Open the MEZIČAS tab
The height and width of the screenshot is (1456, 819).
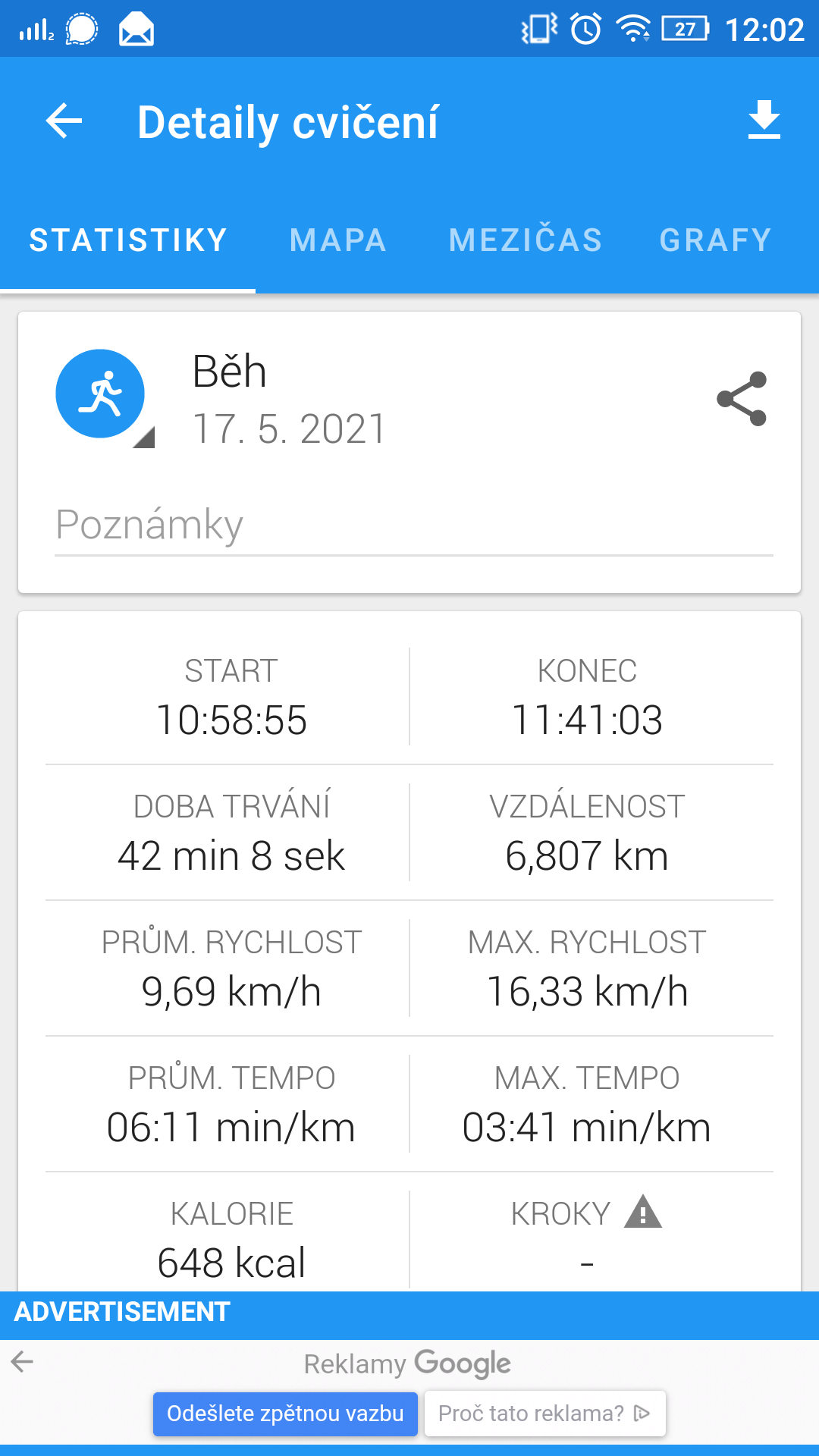[526, 240]
